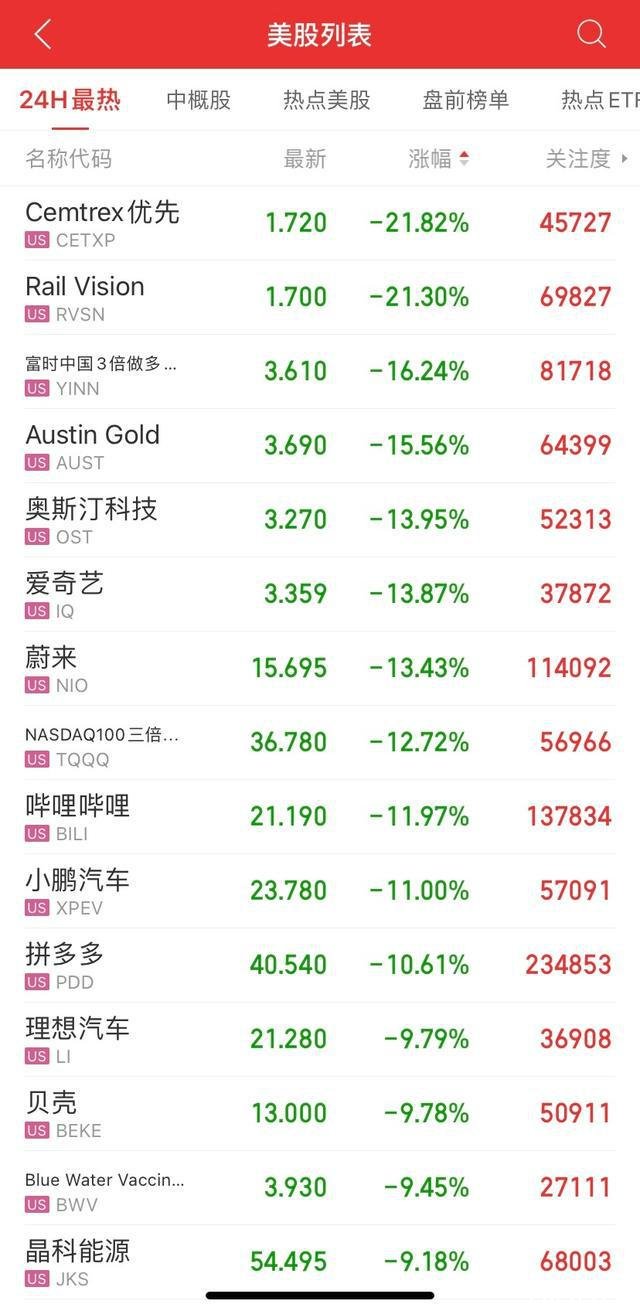Switch to the 热点美股 tab
640x1311 pixels.
[327, 100]
